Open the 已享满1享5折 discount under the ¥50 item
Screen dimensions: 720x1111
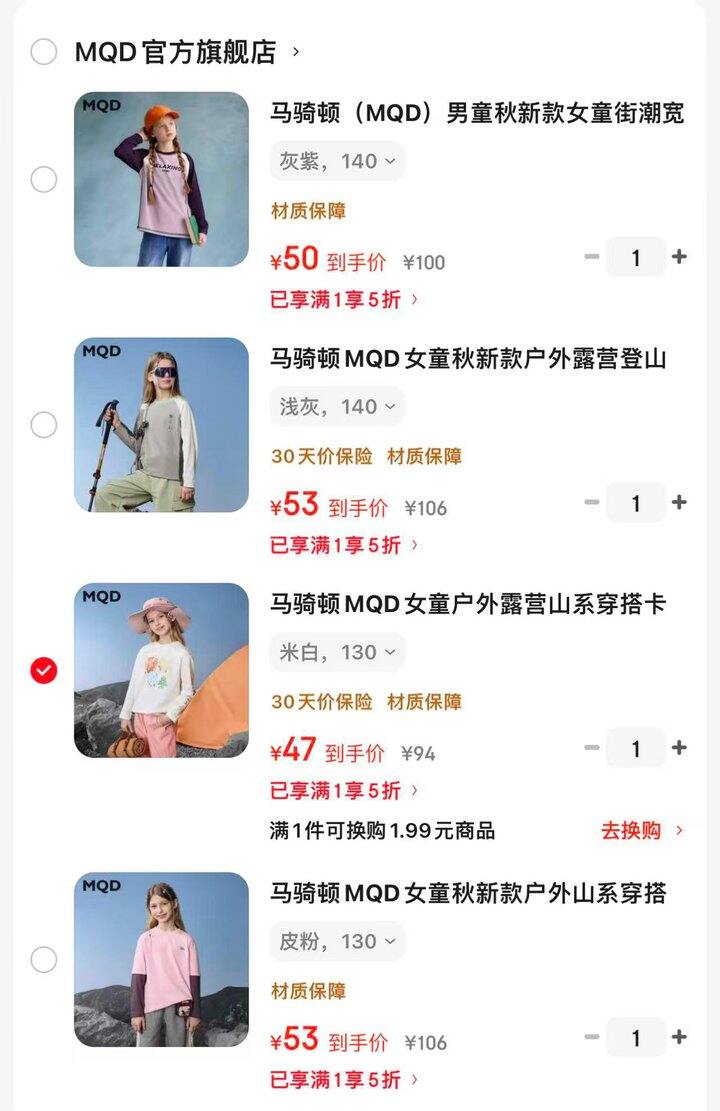(344, 299)
